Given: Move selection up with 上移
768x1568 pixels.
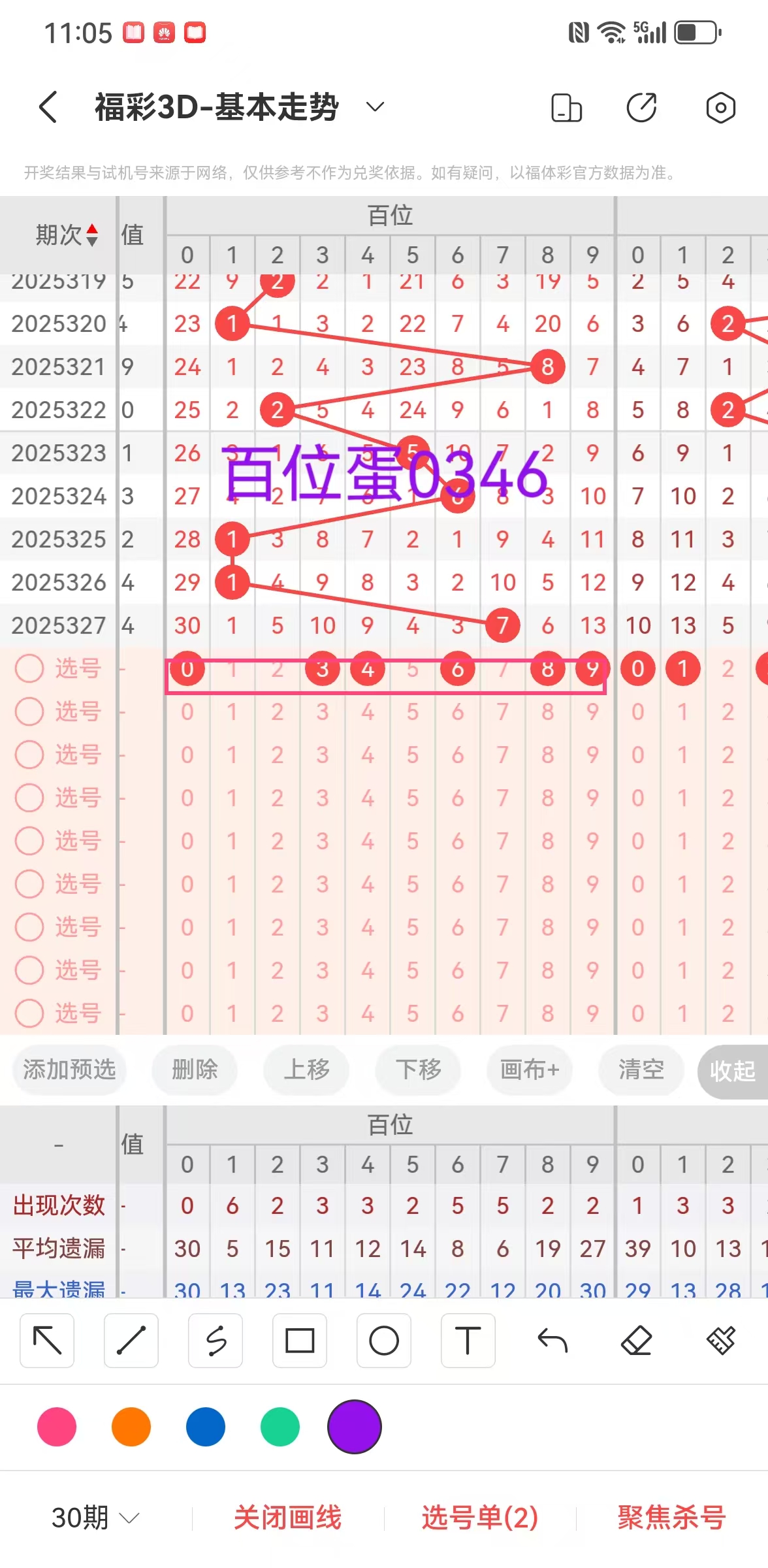Looking at the screenshot, I should click(306, 1070).
